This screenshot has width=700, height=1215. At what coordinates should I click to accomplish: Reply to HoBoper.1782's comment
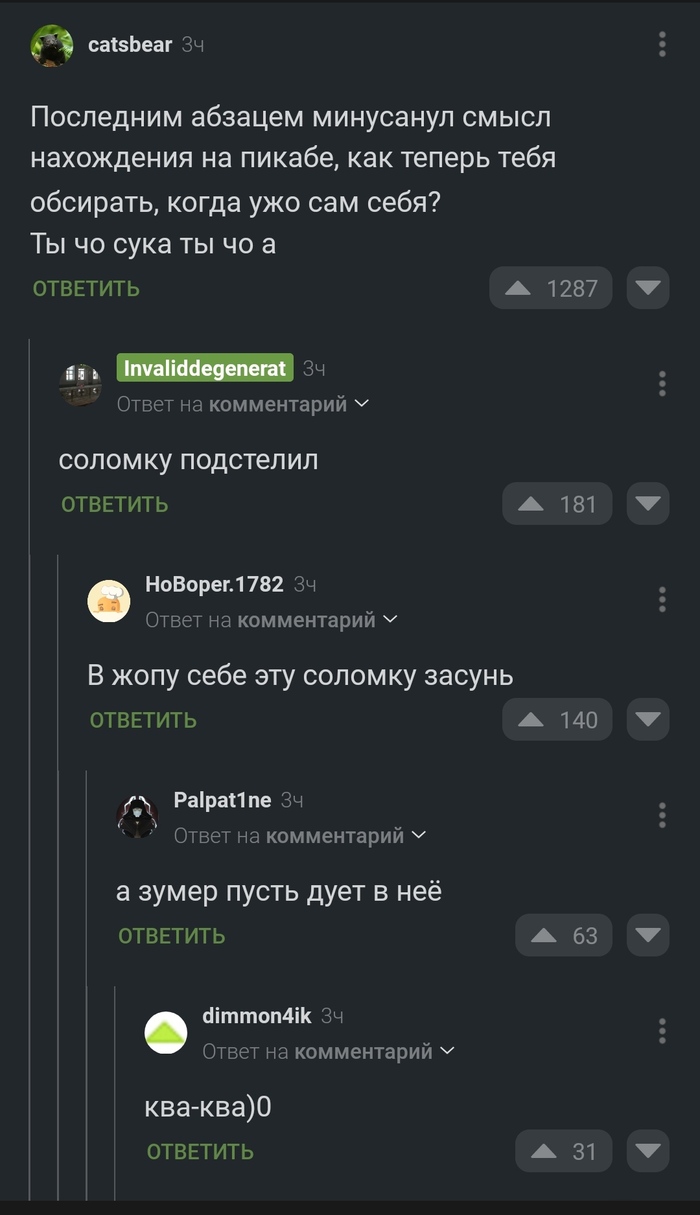pos(143,720)
